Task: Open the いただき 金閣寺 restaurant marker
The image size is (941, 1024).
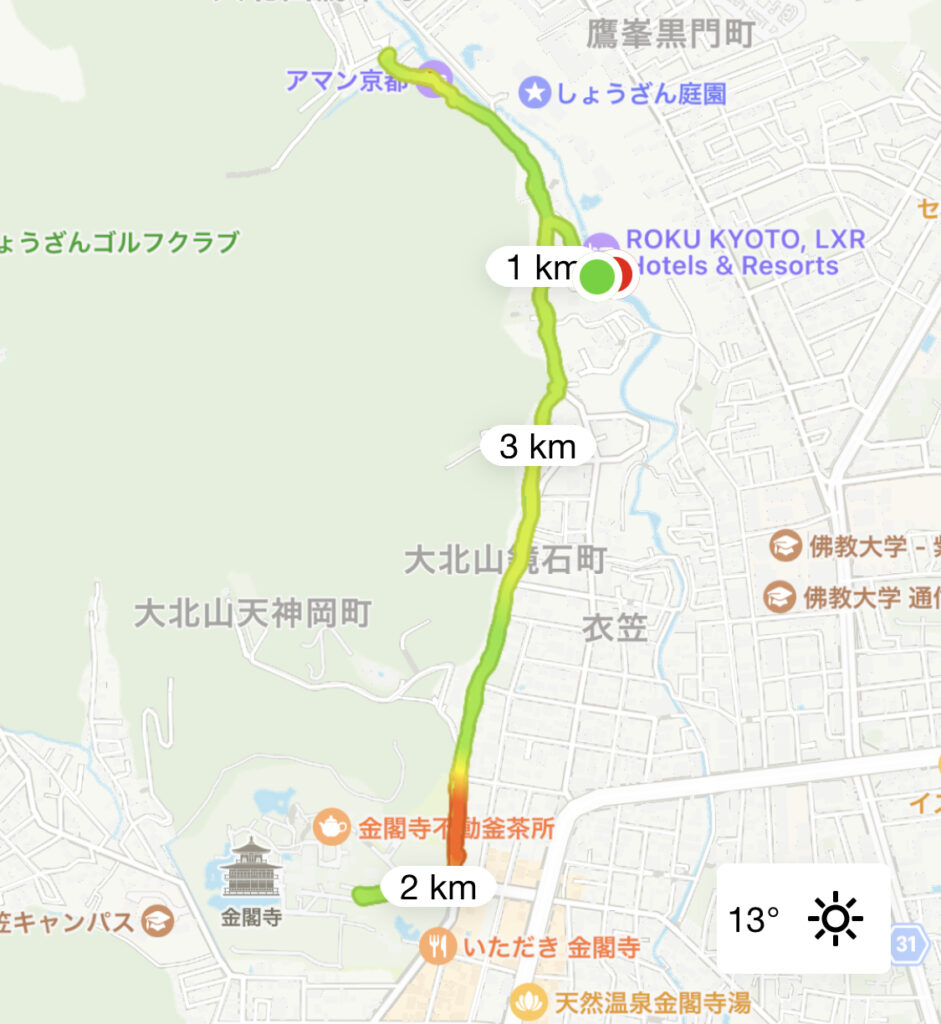Action: [x=437, y=944]
